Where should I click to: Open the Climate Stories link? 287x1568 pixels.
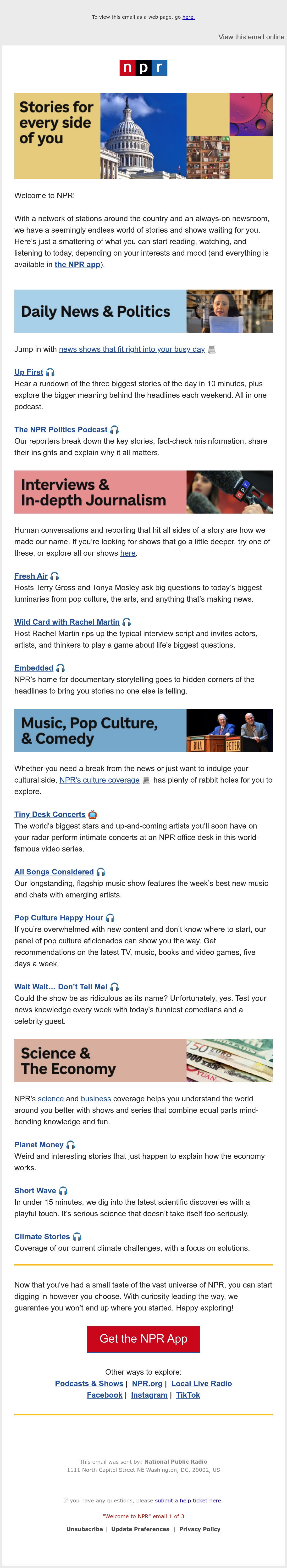(x=42, y=1237)
